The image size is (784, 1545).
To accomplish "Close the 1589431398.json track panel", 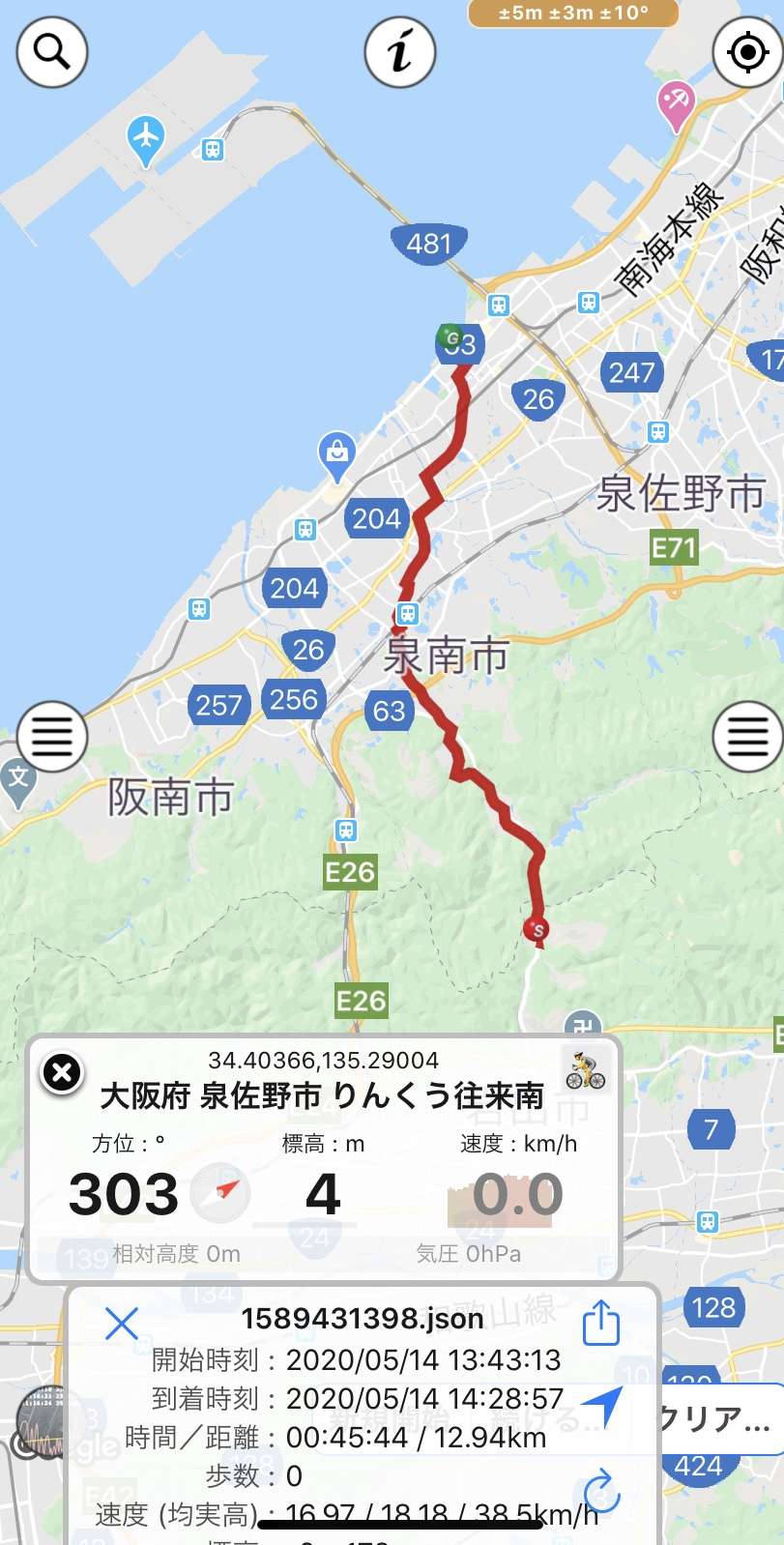I will pyautogui.click(x=122, y=1323).
